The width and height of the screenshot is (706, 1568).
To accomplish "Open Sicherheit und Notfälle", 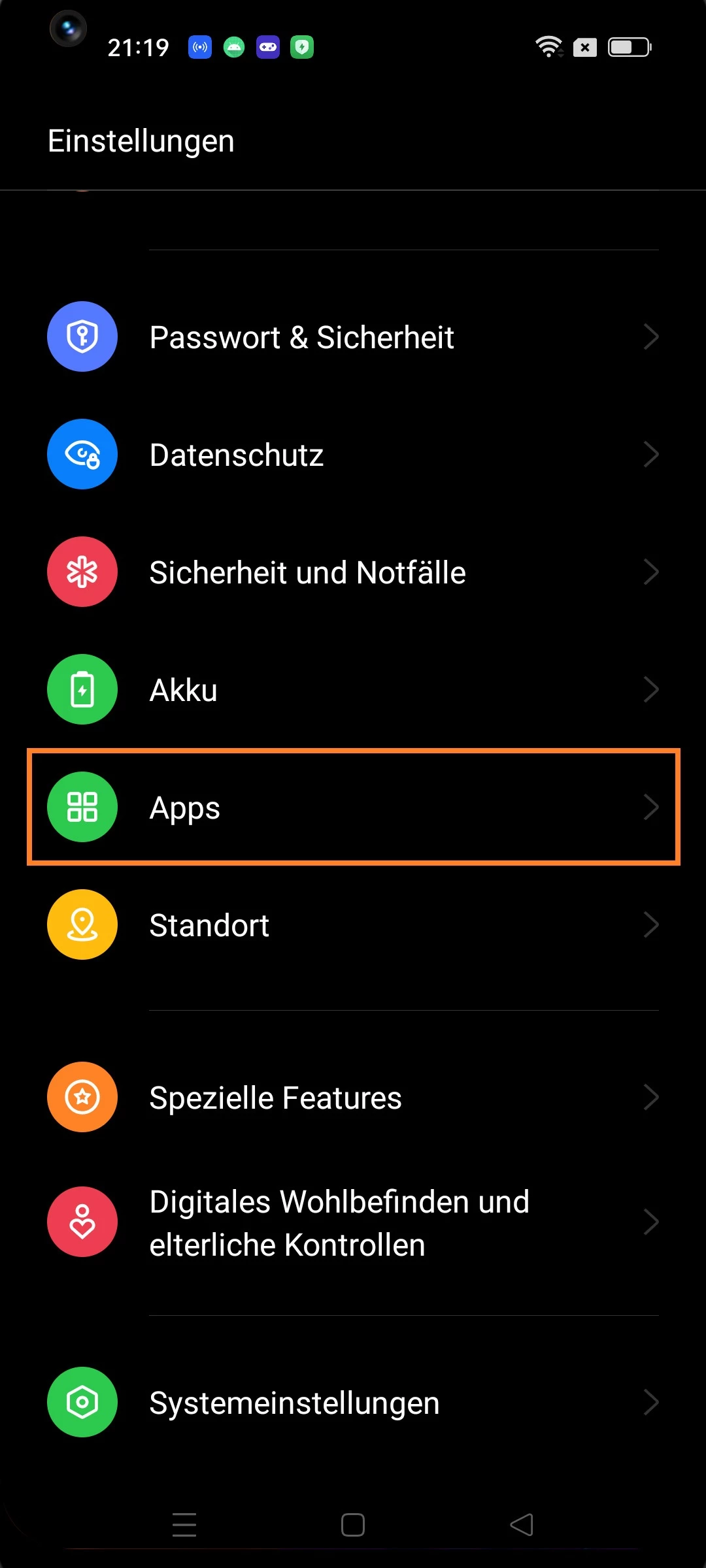I will point(353,572).
